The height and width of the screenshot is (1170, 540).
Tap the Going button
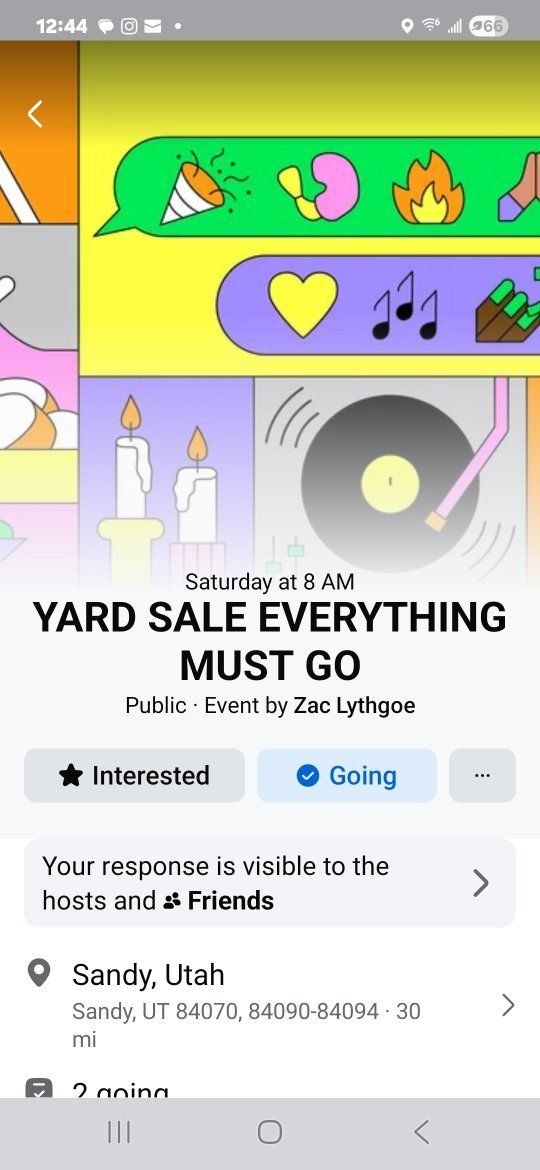click(347, 775)
